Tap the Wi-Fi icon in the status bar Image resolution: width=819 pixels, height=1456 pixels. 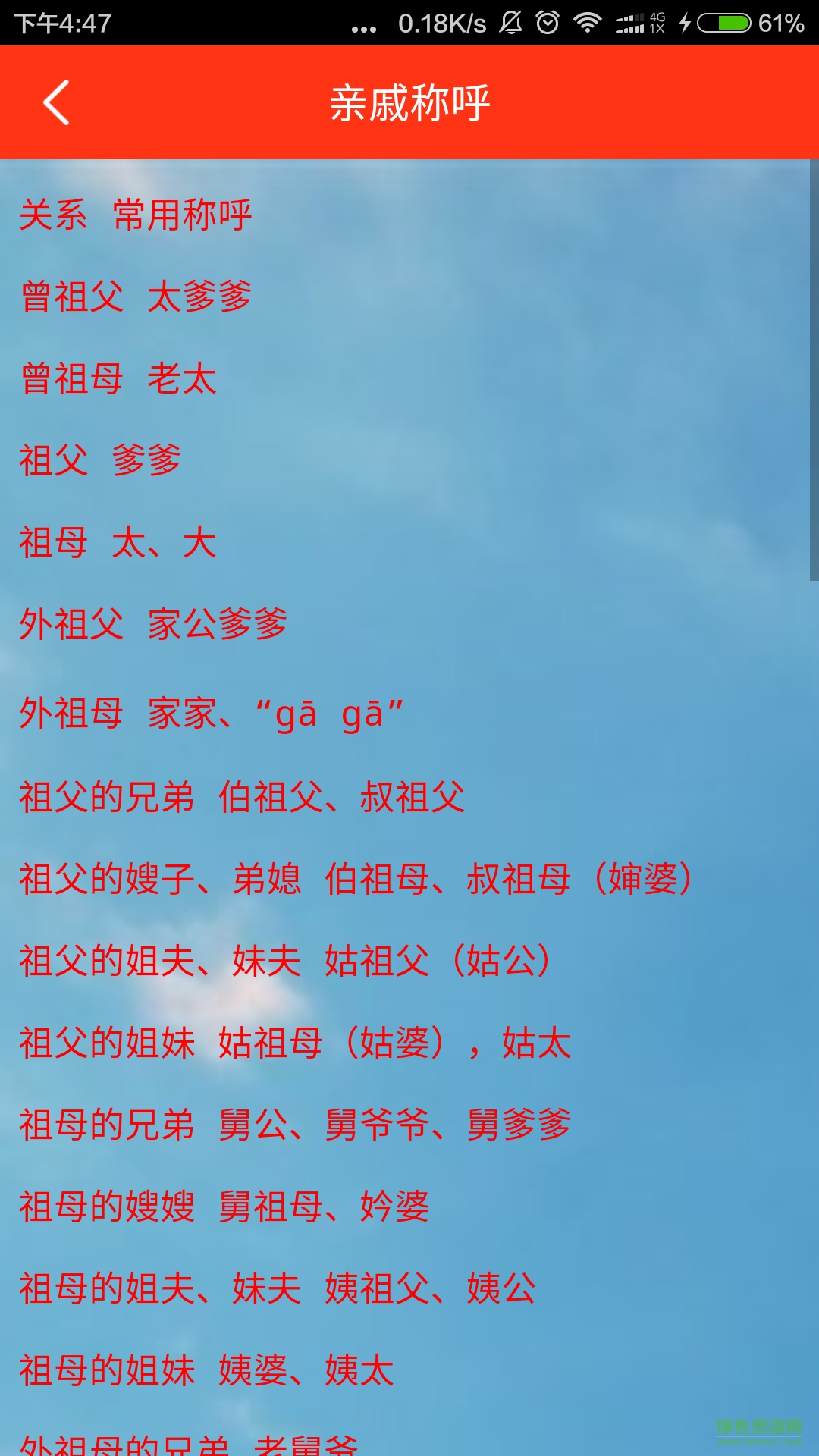tap(588, 23)
